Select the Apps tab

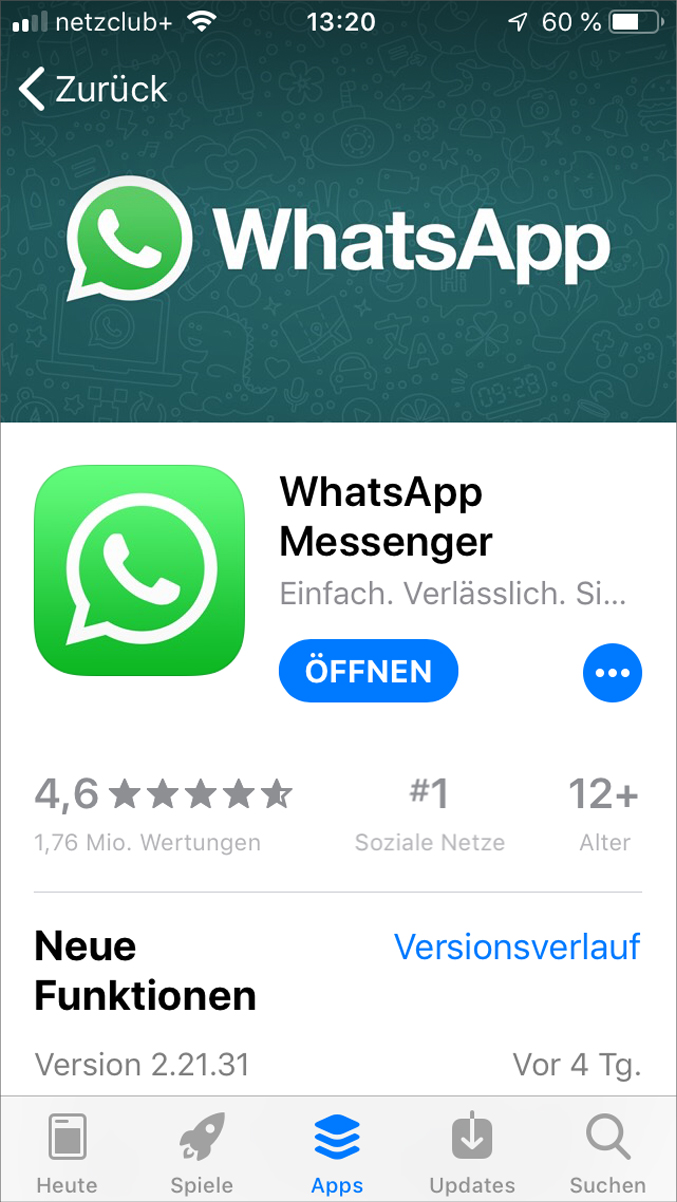click(337, 1152)
